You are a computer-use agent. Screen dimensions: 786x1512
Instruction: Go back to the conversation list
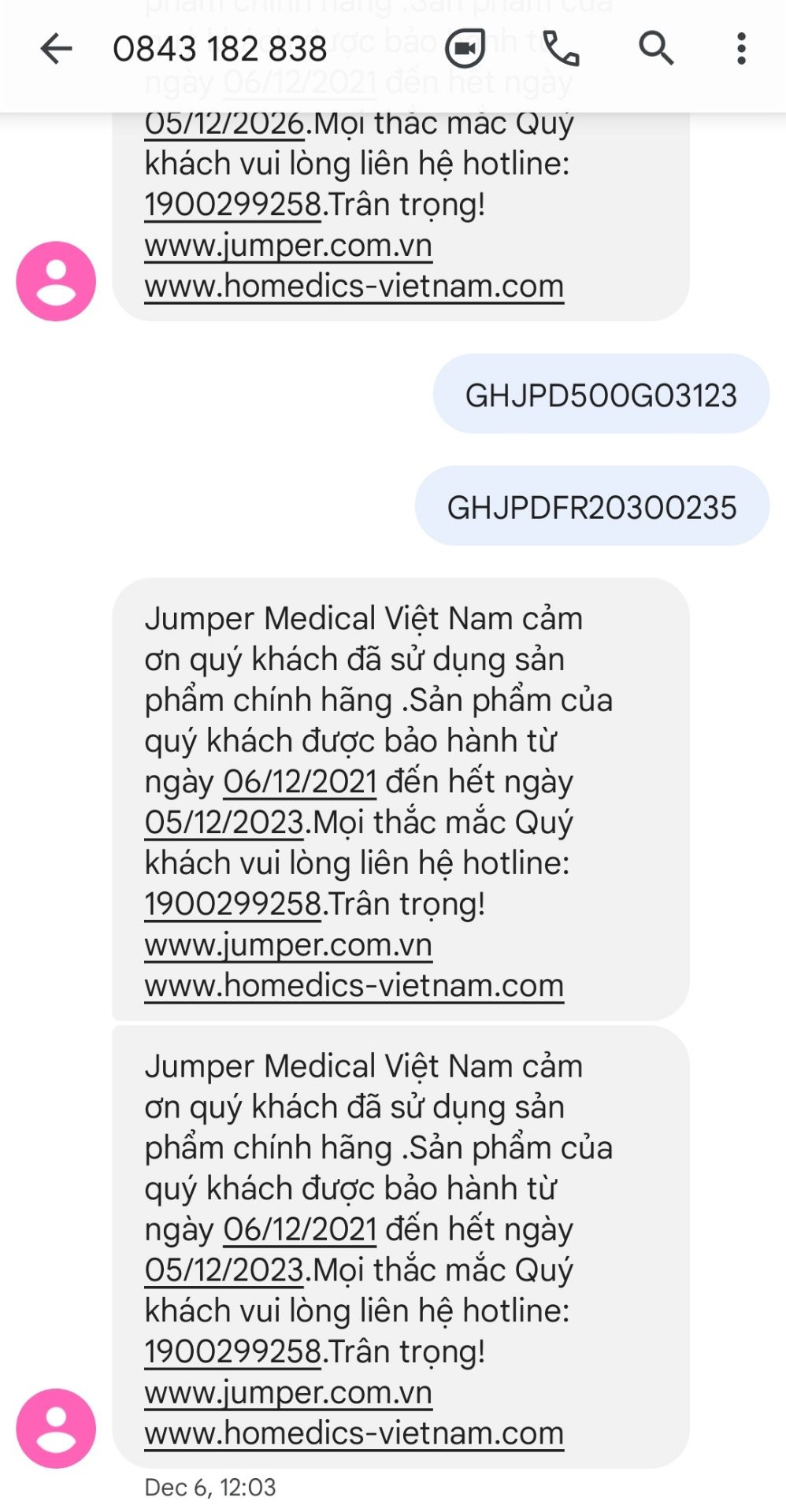[x=57, y=47]
